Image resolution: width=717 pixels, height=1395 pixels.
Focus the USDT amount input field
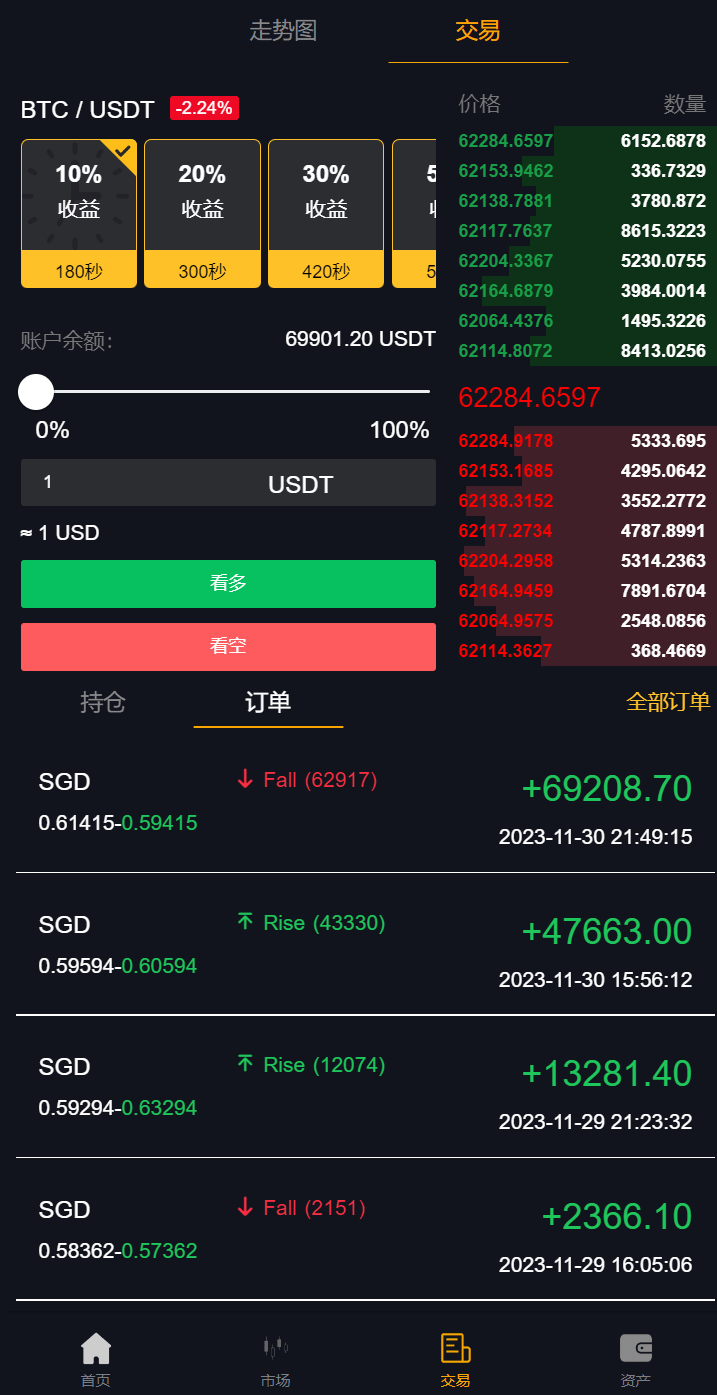pyautogui.click(x=228, y=483)
